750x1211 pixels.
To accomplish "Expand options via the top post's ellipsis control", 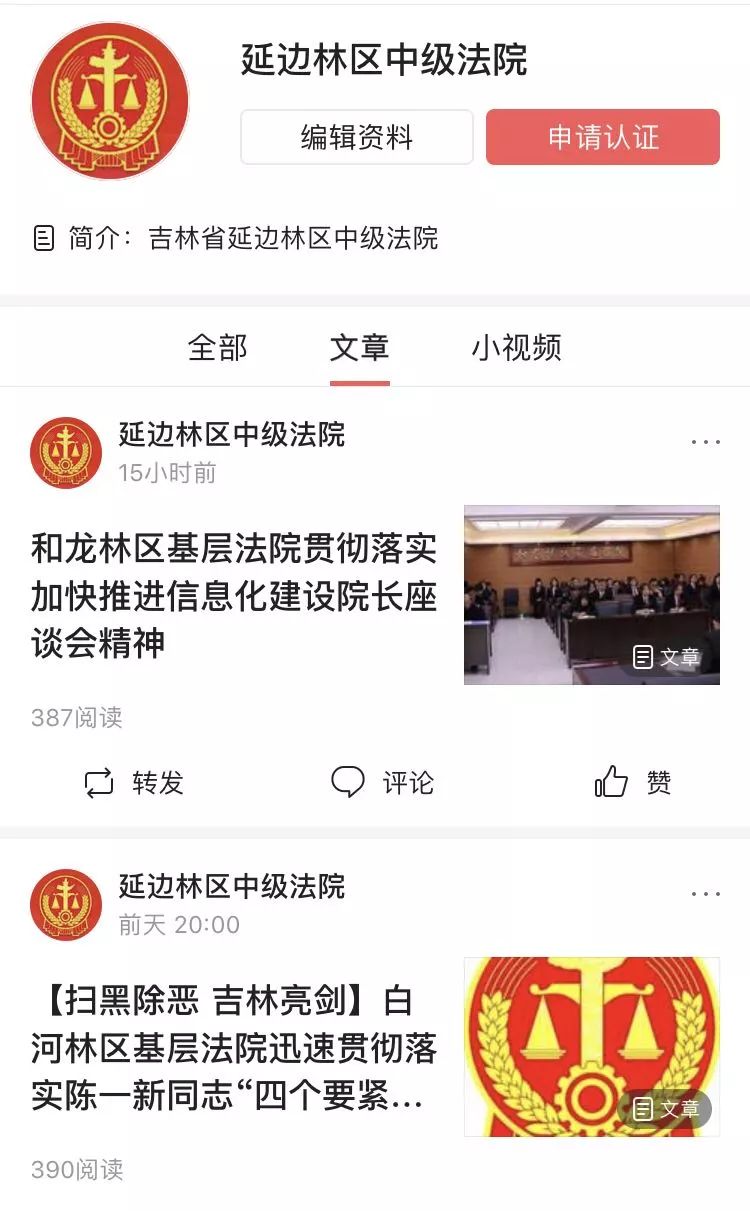I will 706,441.
